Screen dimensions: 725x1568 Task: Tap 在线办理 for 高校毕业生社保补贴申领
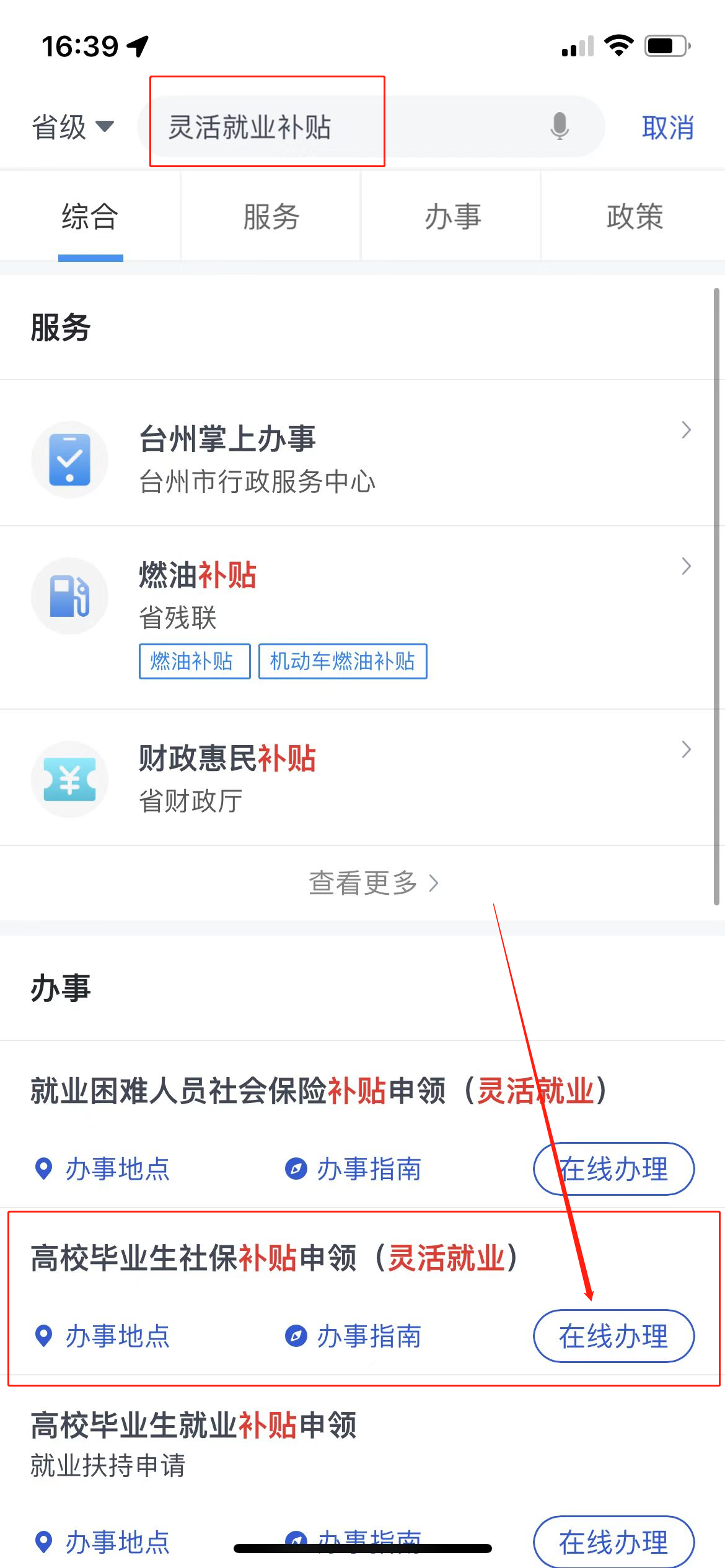[613, 1336]
